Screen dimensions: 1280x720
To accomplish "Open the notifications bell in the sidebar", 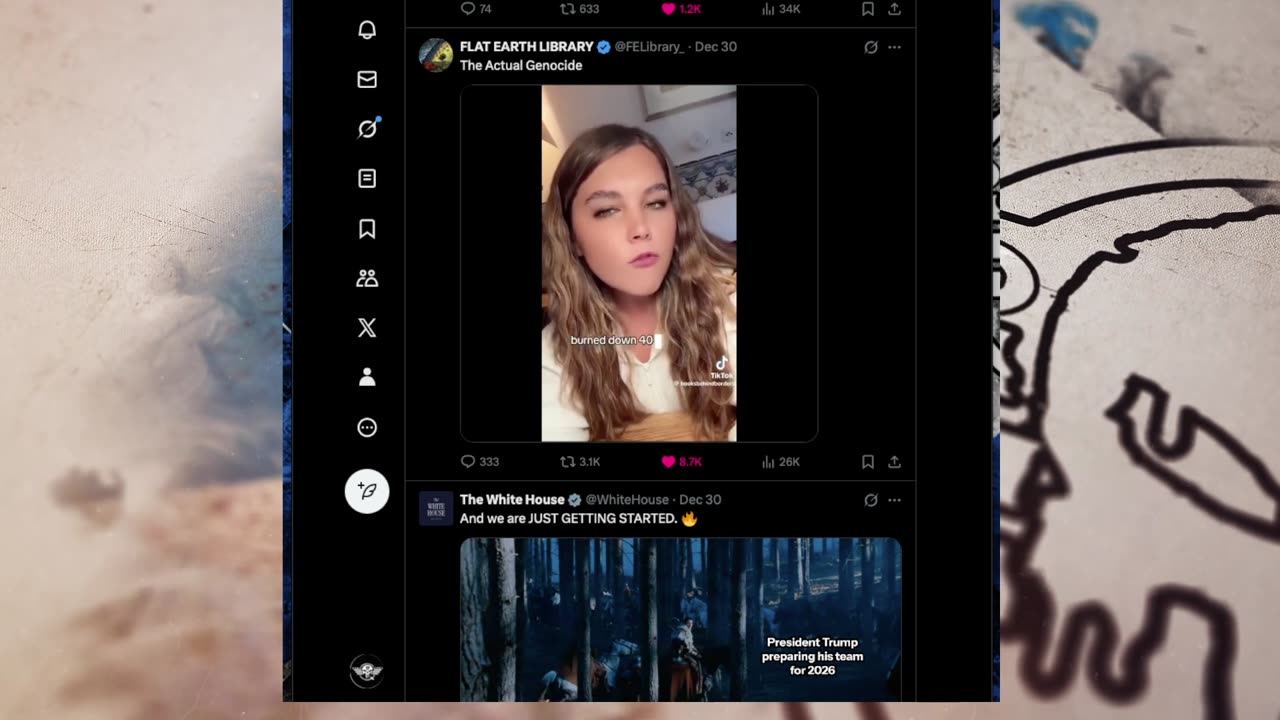I will 367,30.
